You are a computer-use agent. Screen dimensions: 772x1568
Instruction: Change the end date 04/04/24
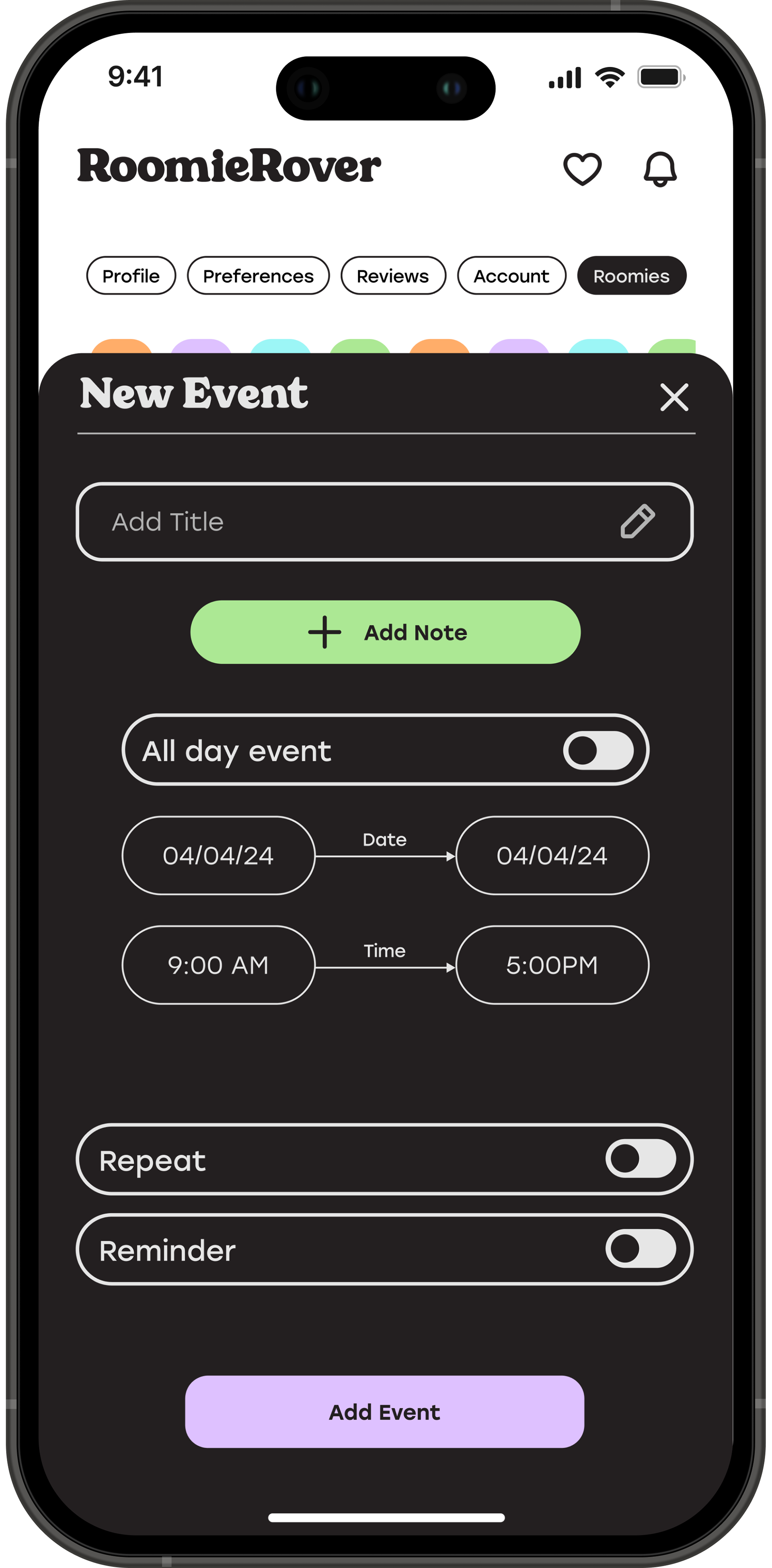tap(552, 856)
